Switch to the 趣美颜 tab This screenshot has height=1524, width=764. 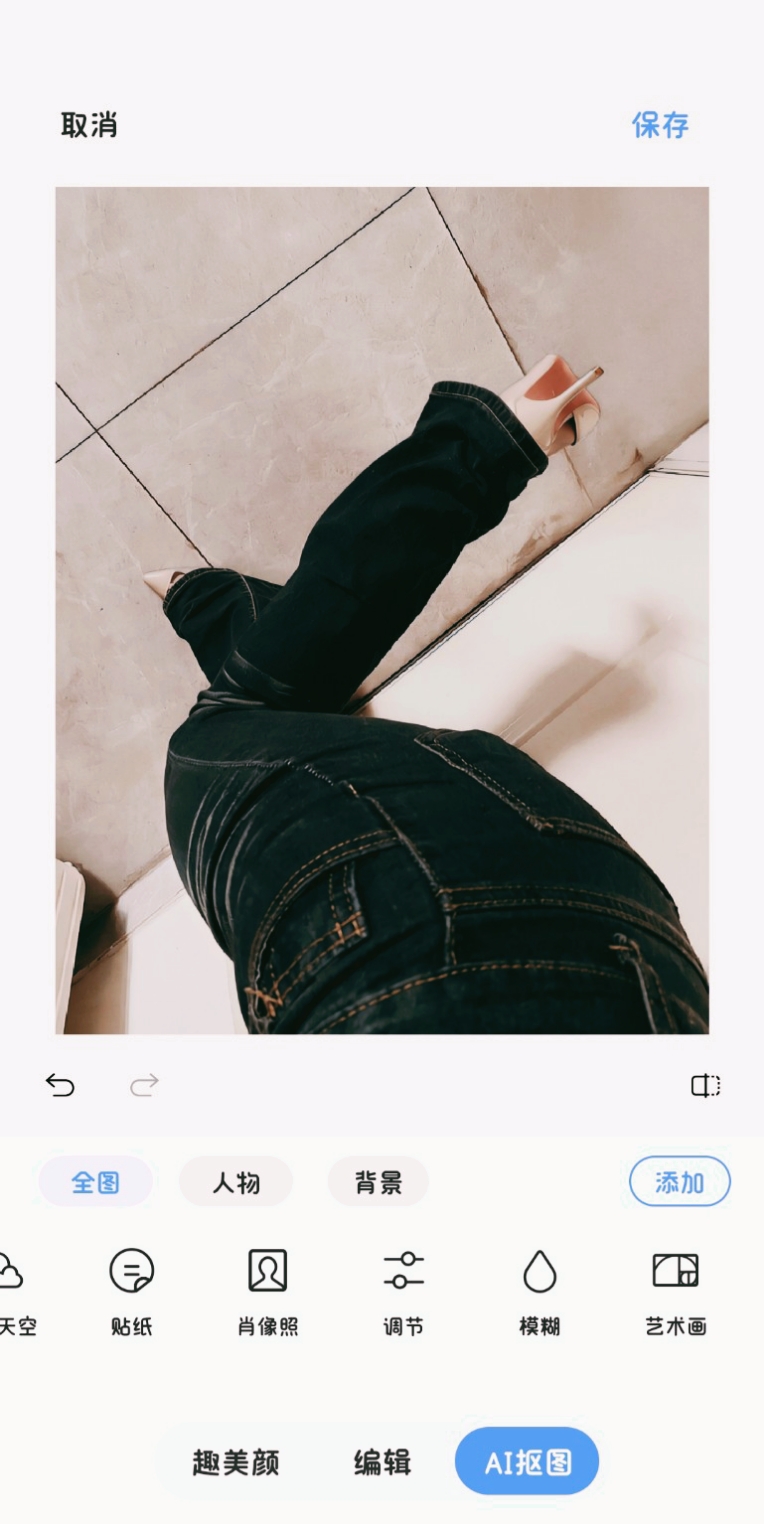tap(236, 1462)
